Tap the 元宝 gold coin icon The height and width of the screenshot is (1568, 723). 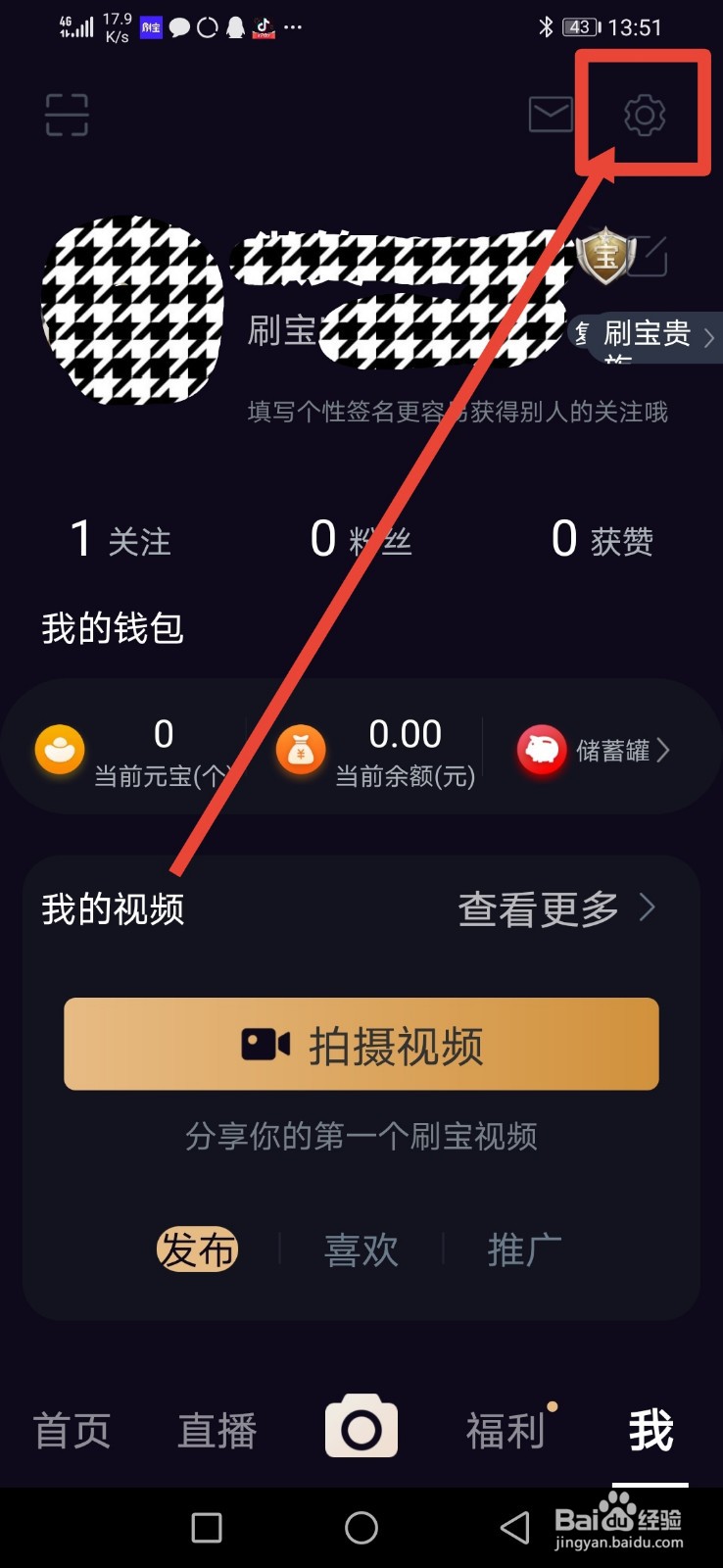click(x=60, y=749)
